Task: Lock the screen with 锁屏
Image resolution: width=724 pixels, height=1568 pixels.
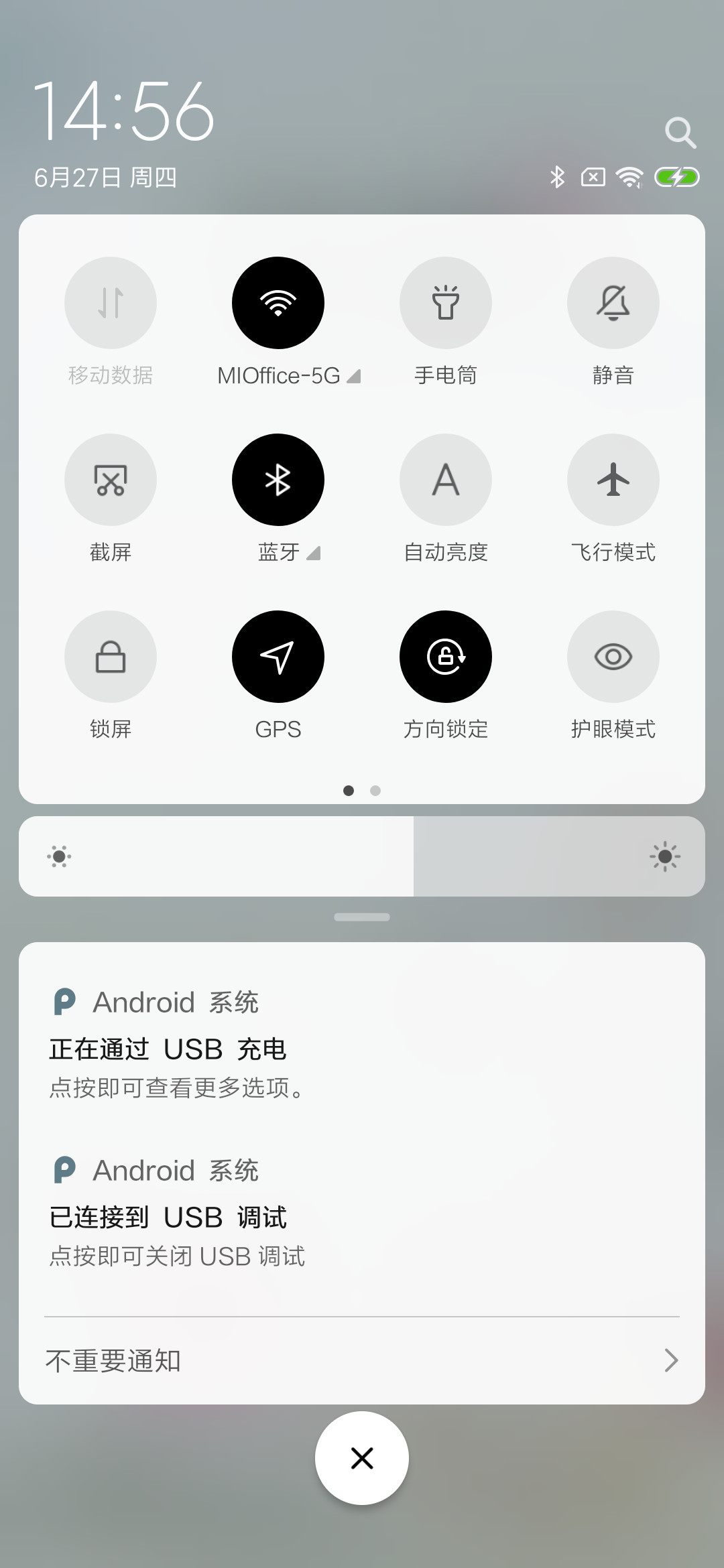Action: pos(111,657)
